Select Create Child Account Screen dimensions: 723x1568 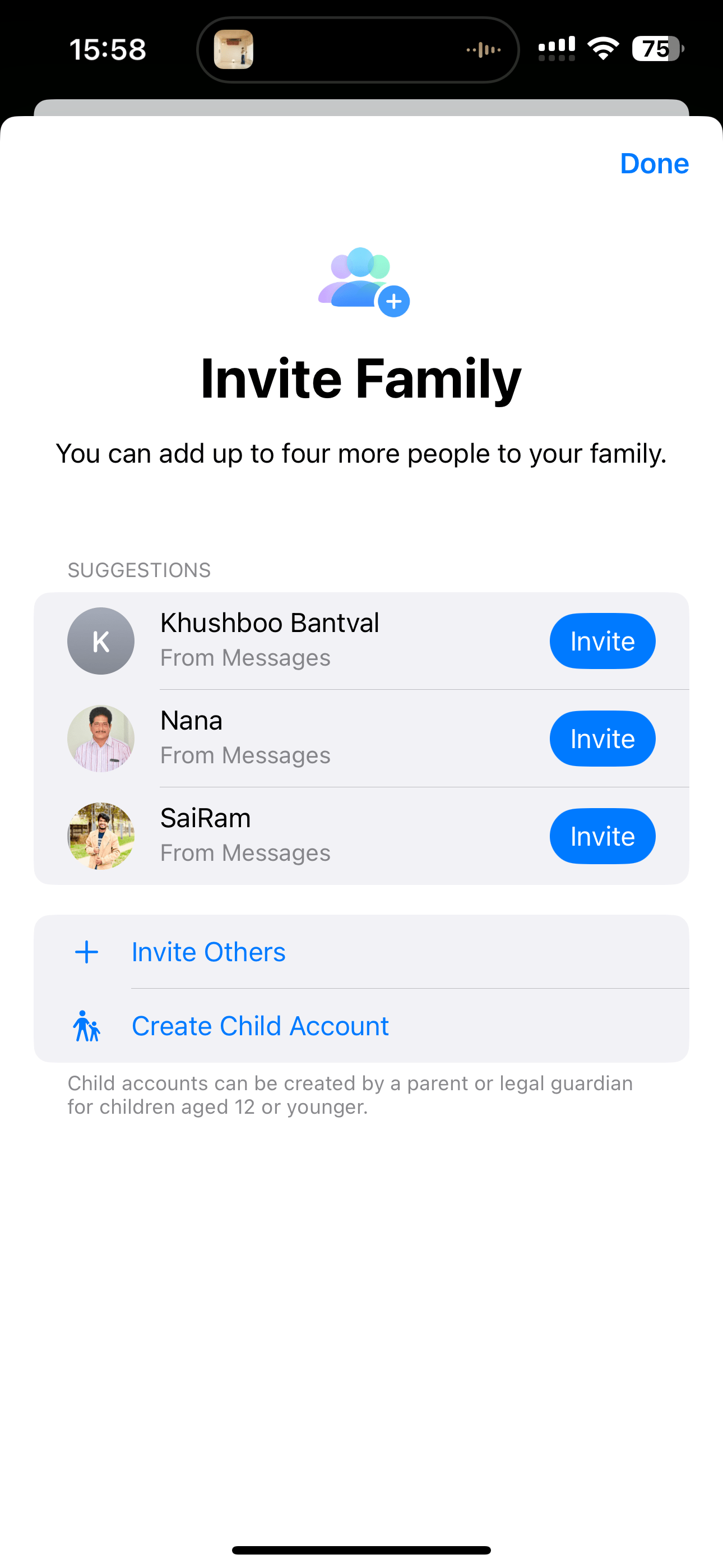pyautogui.click(x=260, y=1025)
